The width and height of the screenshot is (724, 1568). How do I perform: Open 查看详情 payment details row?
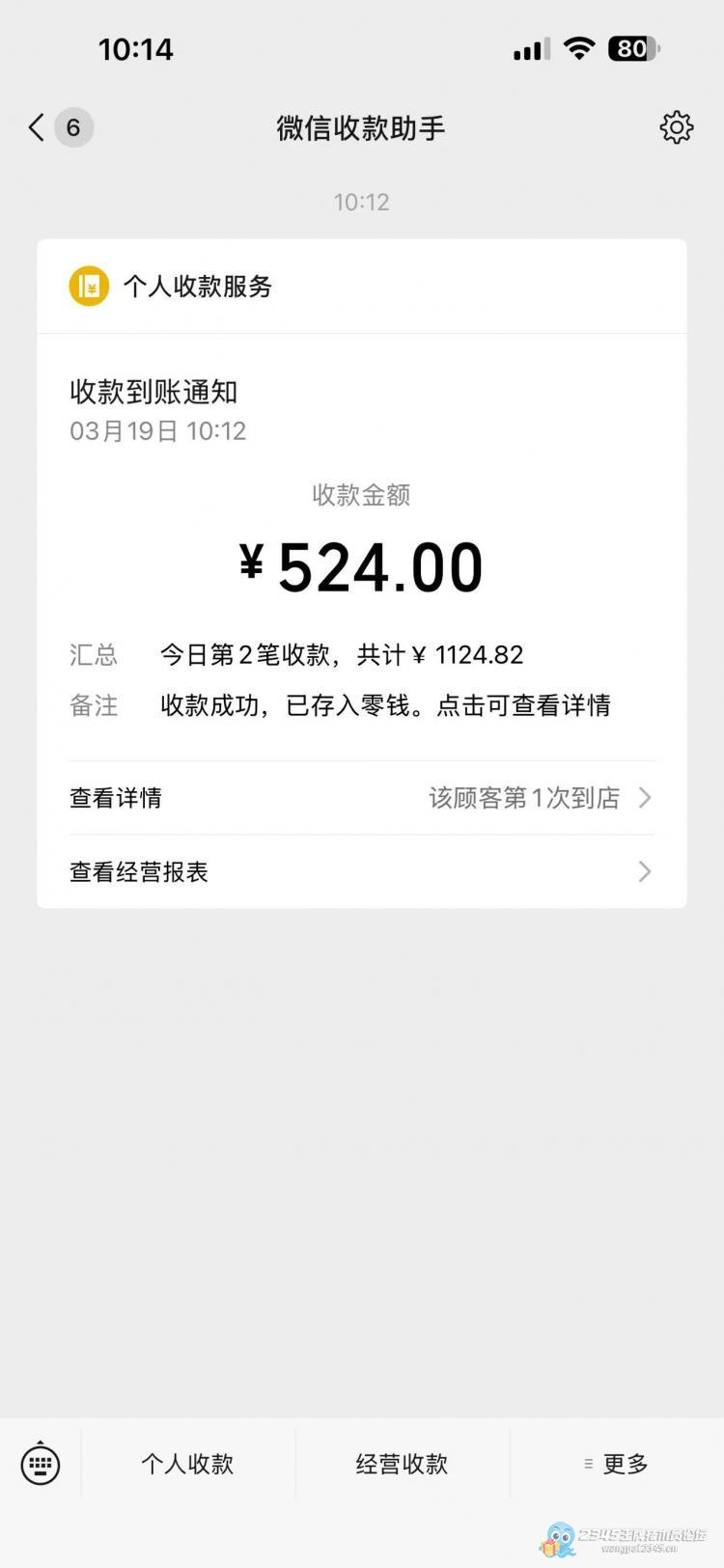(x=361, y=798)
